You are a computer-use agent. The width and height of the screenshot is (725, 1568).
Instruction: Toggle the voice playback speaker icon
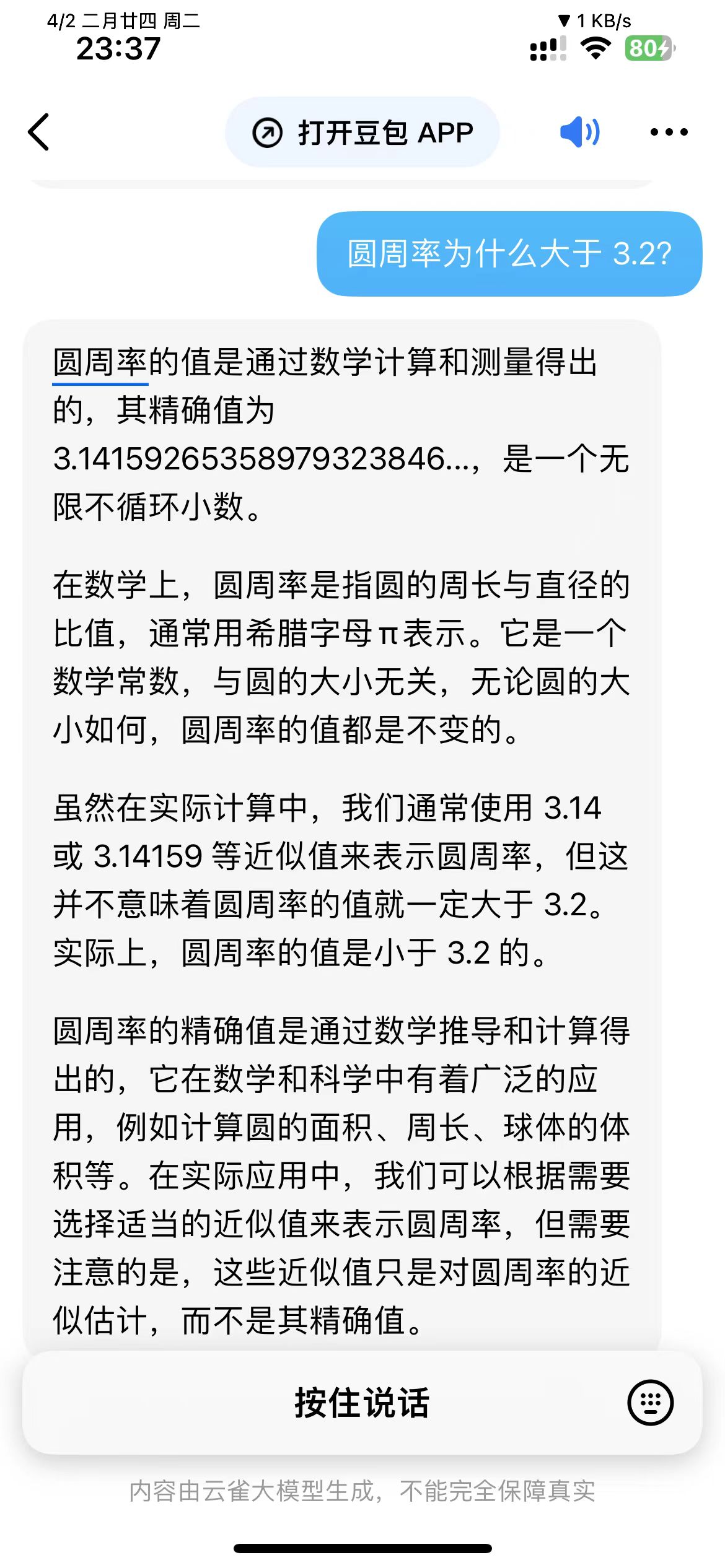pos(579,132)
